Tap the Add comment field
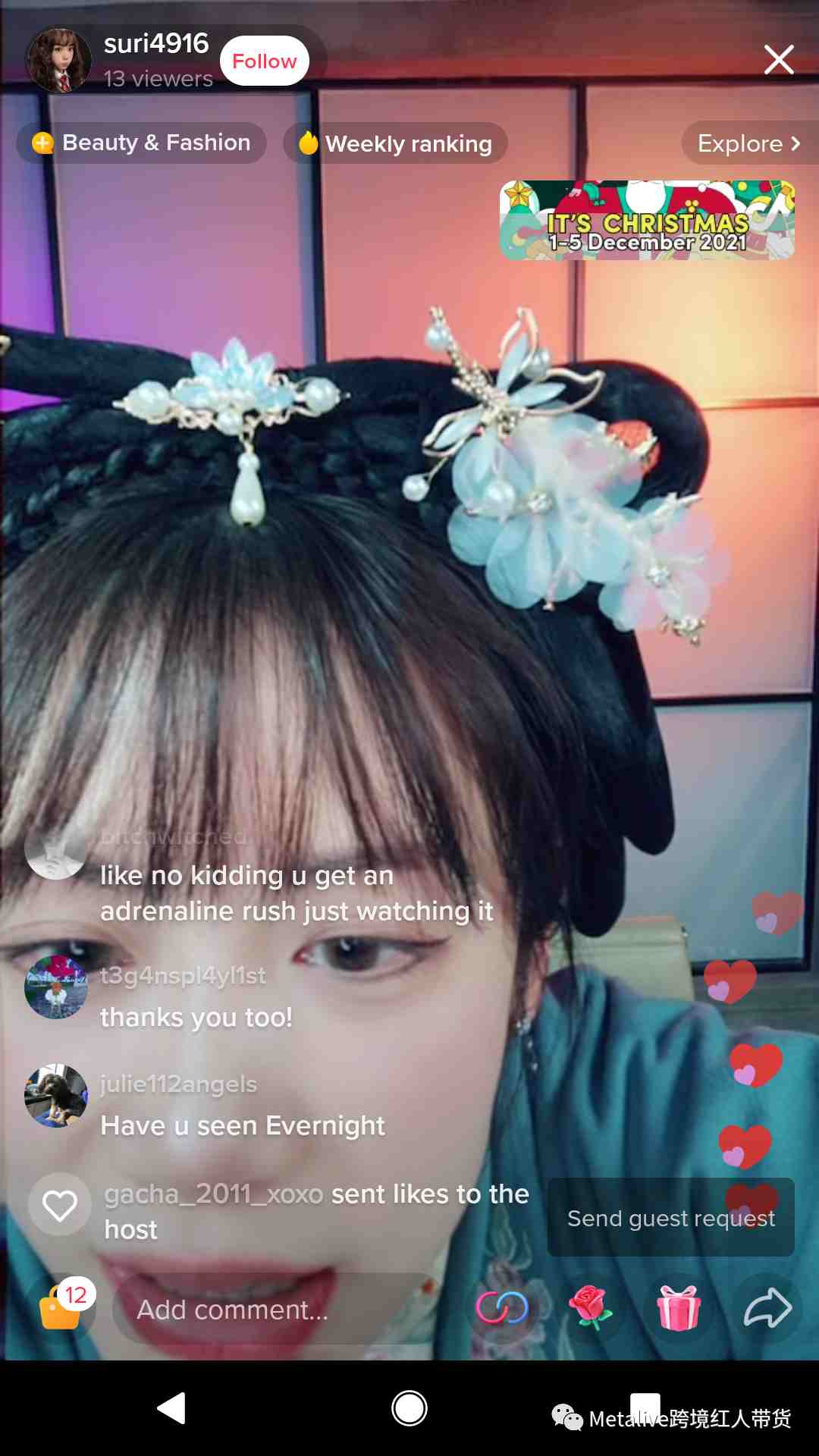This screenshot has height=1456, width=819. point(273,1309)
